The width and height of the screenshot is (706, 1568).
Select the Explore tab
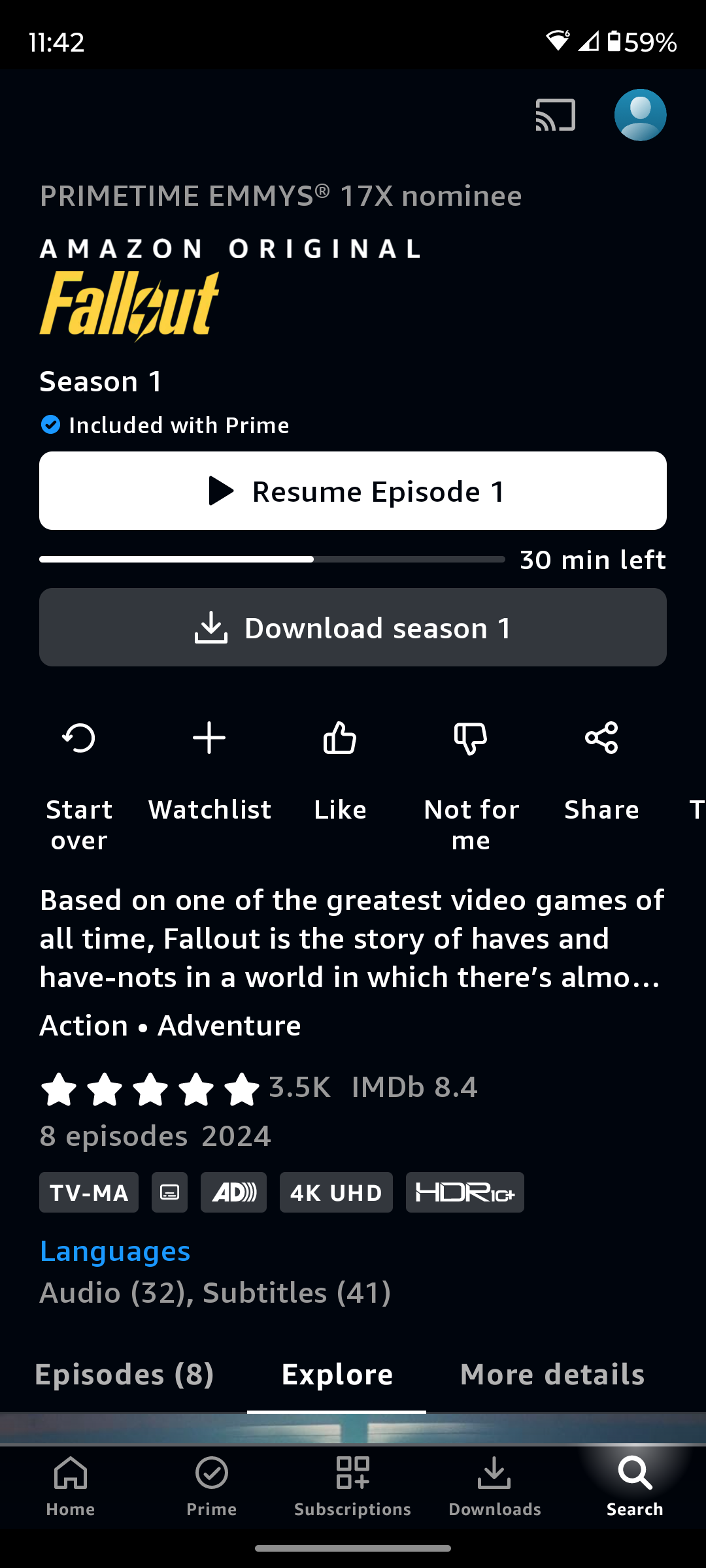pos(337,1374)
